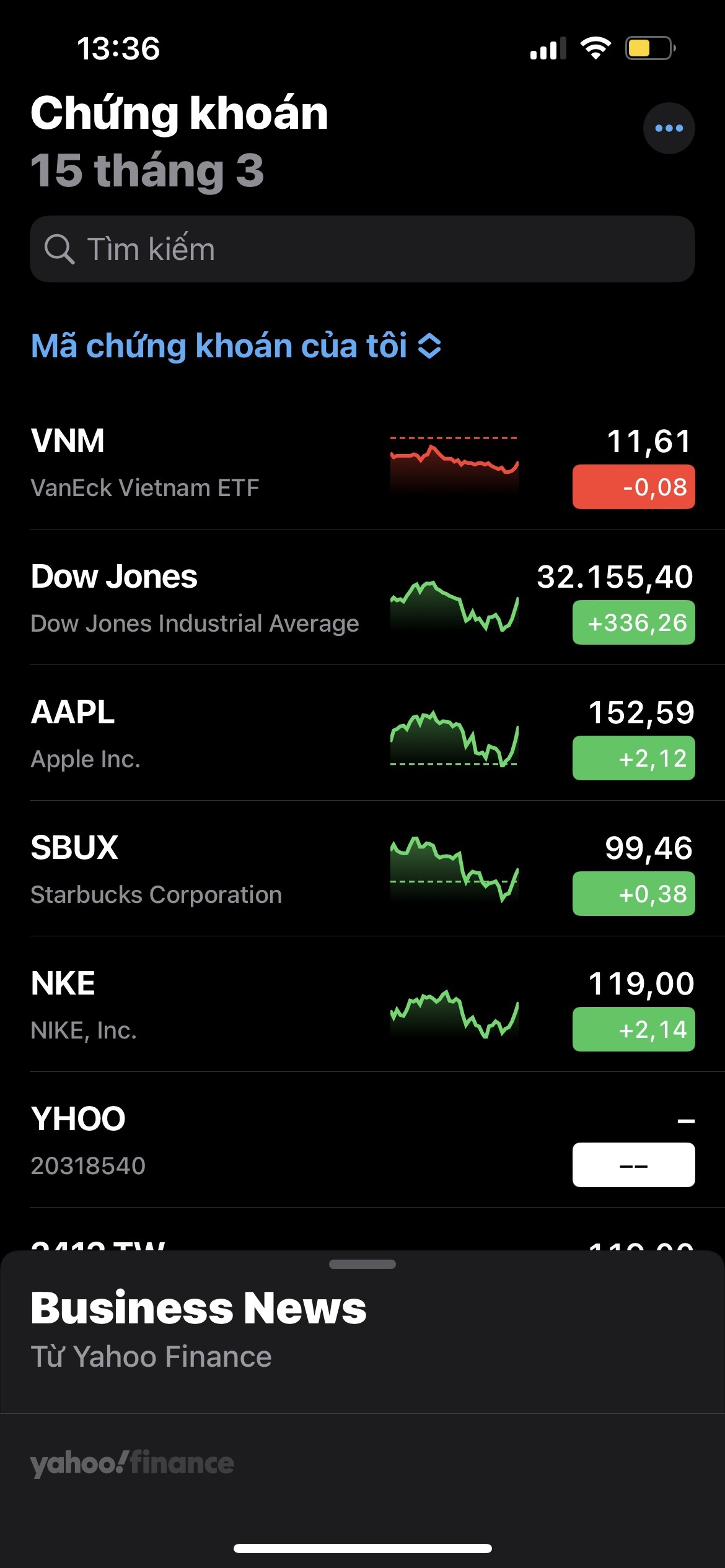
Task: Tap the Business News panel grabber handle
Action: 362,1265
